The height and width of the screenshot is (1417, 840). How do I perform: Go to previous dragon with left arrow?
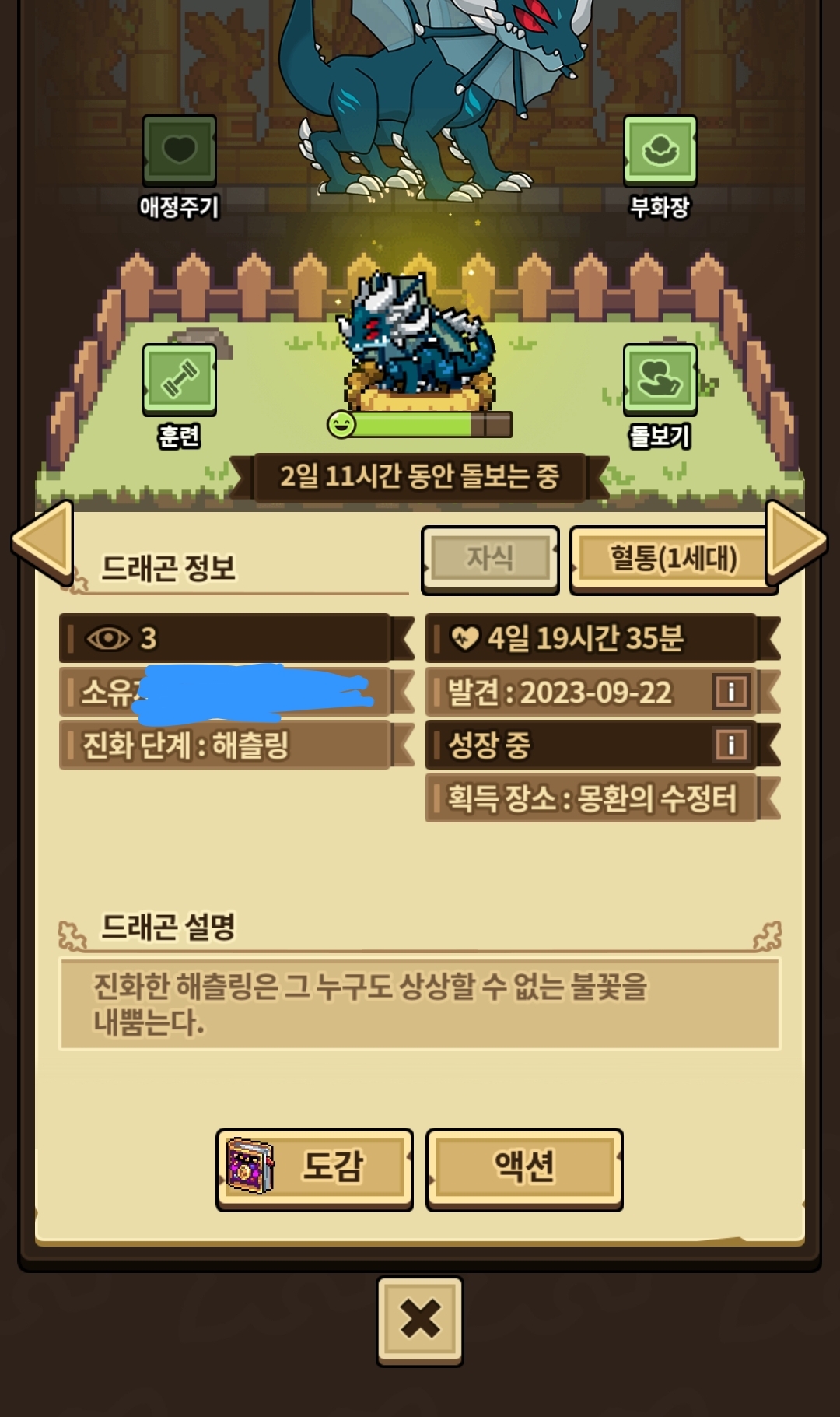click(x=43, y=542)
